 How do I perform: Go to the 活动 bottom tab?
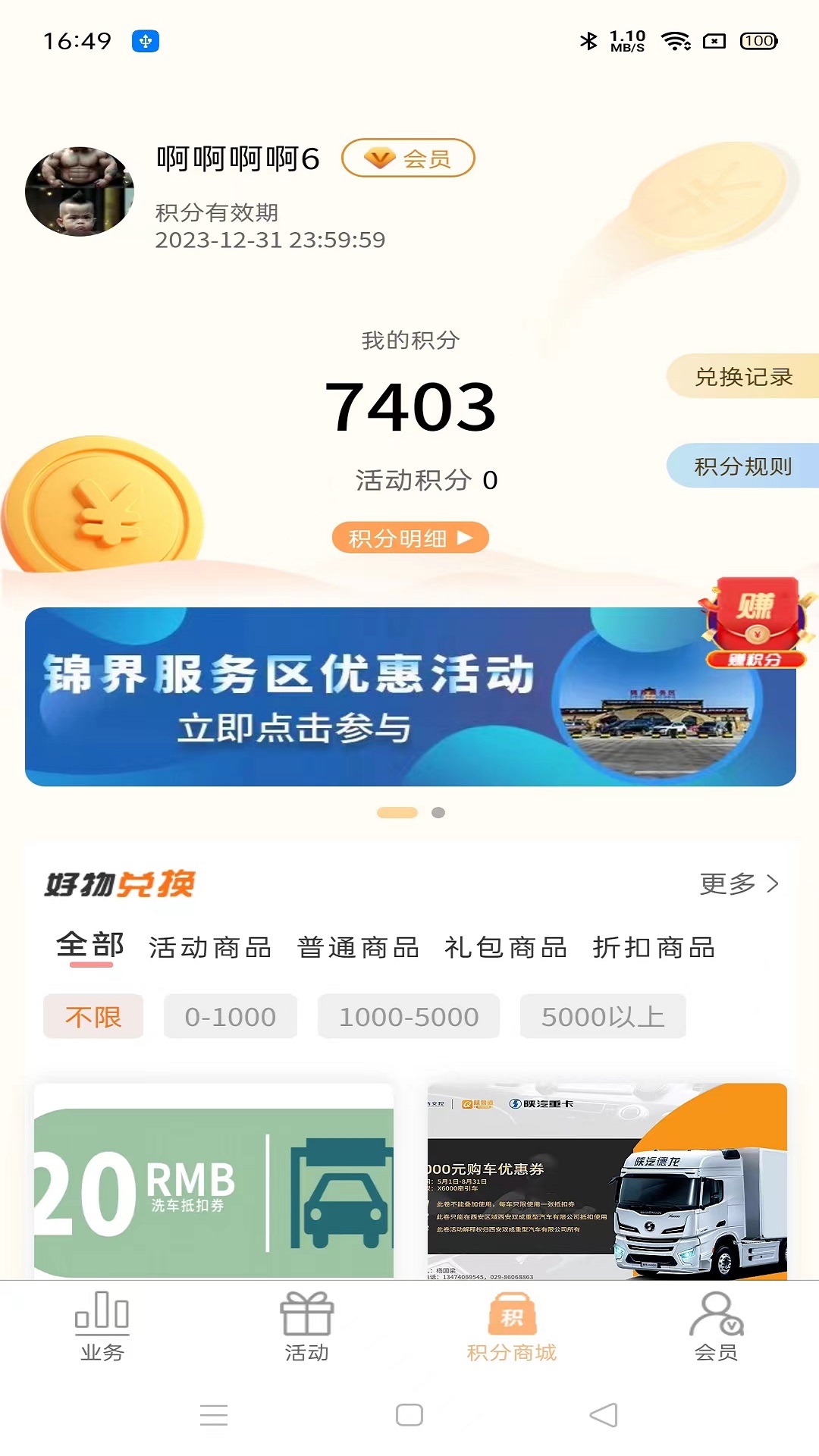pos(307,1326)
